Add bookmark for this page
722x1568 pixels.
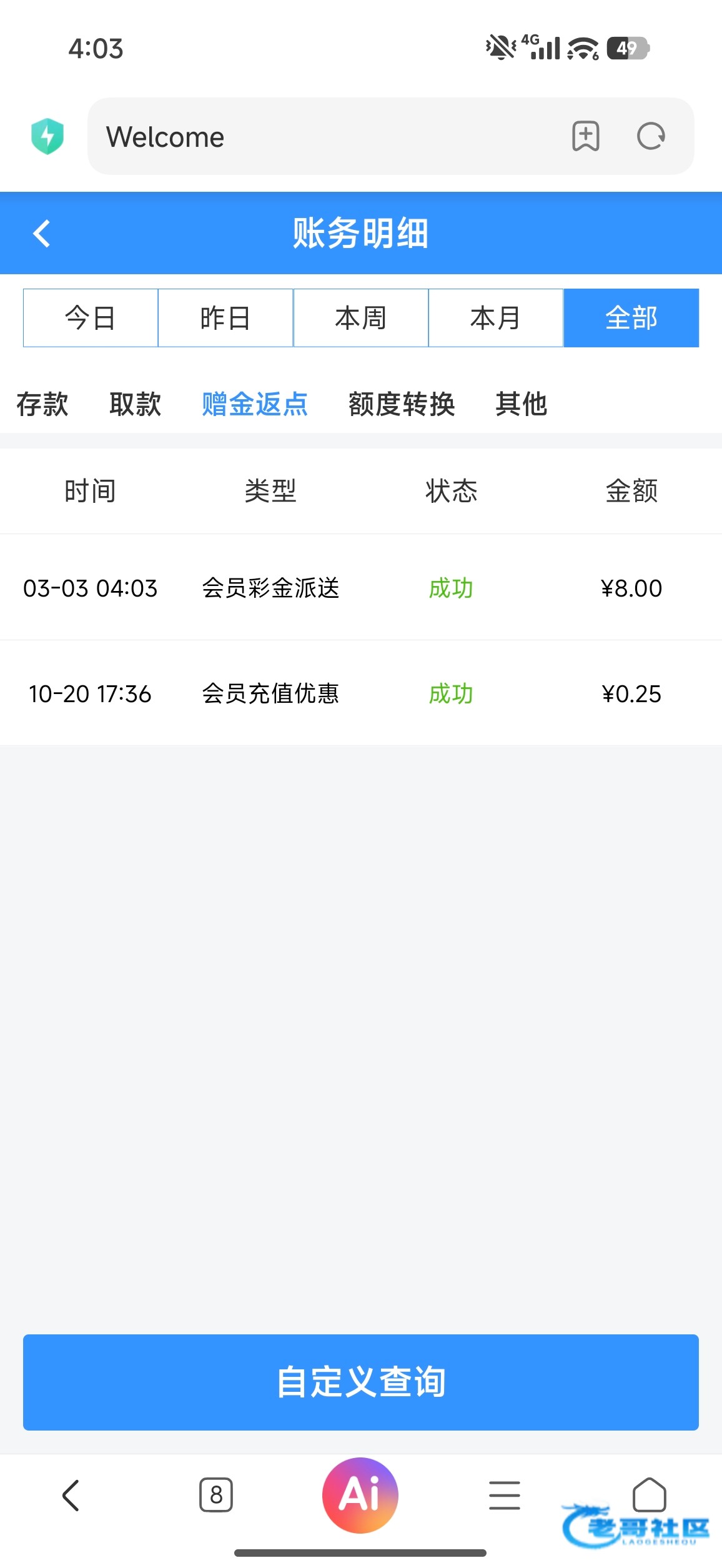point(585,136)
